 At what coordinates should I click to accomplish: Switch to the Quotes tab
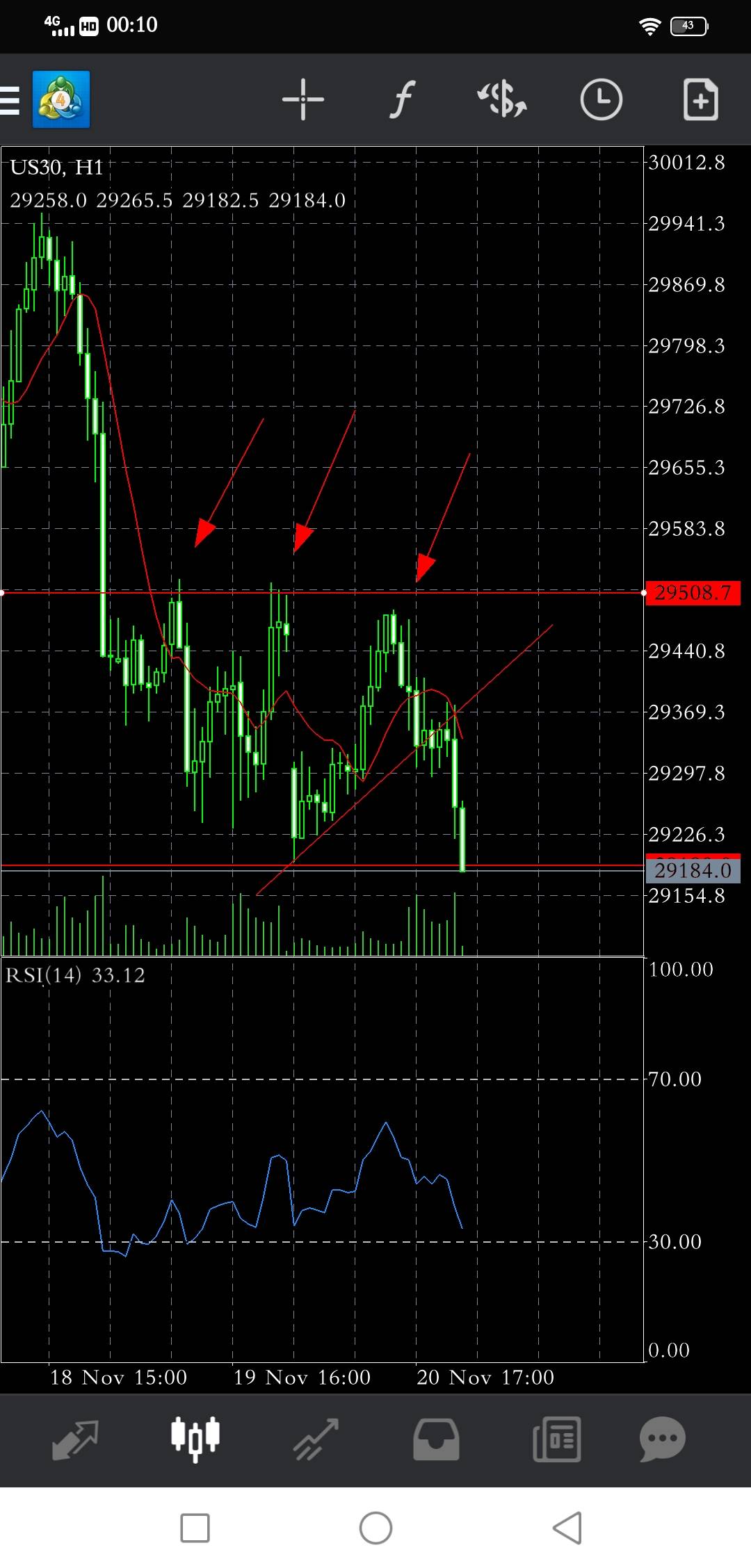pos(76,1439)
